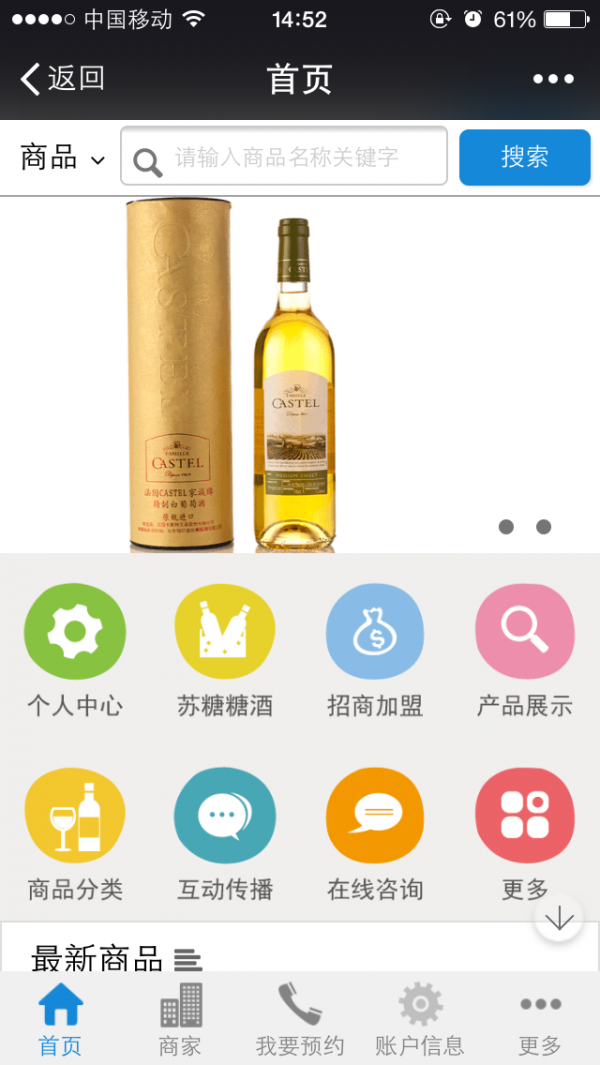This screenshot has height=1065, width=600.
Task: Open the 我要预约 tab
Action: (300, 1018)
